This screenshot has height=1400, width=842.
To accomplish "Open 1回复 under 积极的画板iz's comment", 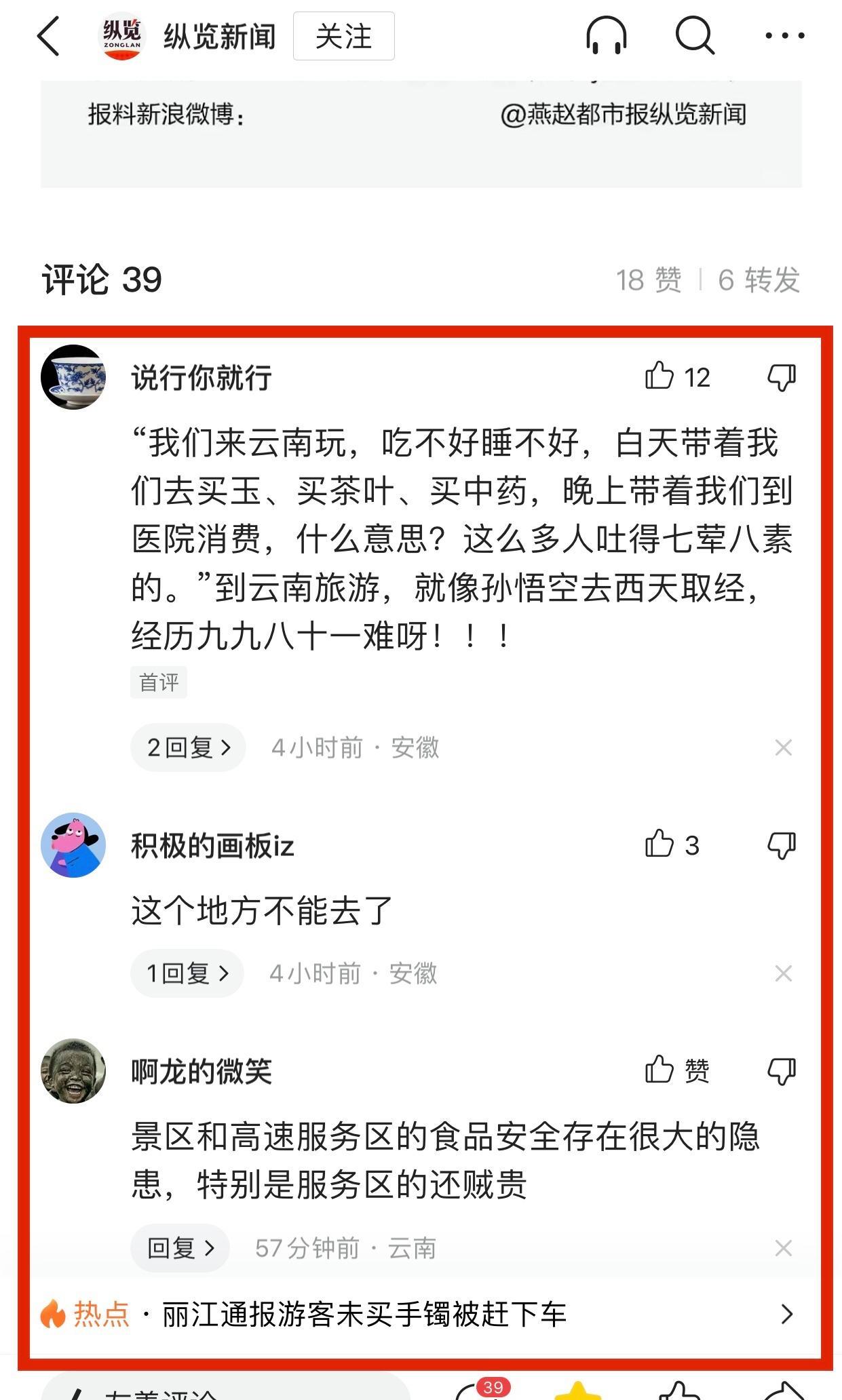I will (x=187, y=973).
